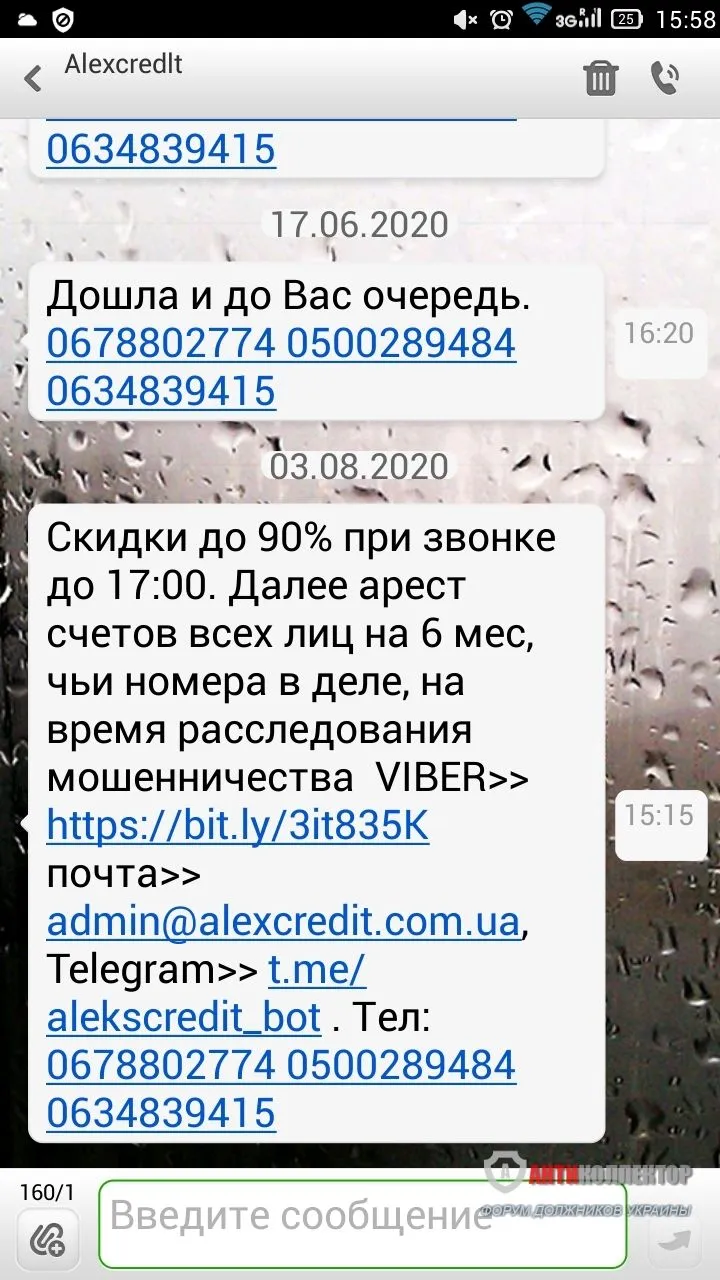Tap number 0500289484 in the 17.06.2020 message
The image size is (720, 1280).
(401, 343)
